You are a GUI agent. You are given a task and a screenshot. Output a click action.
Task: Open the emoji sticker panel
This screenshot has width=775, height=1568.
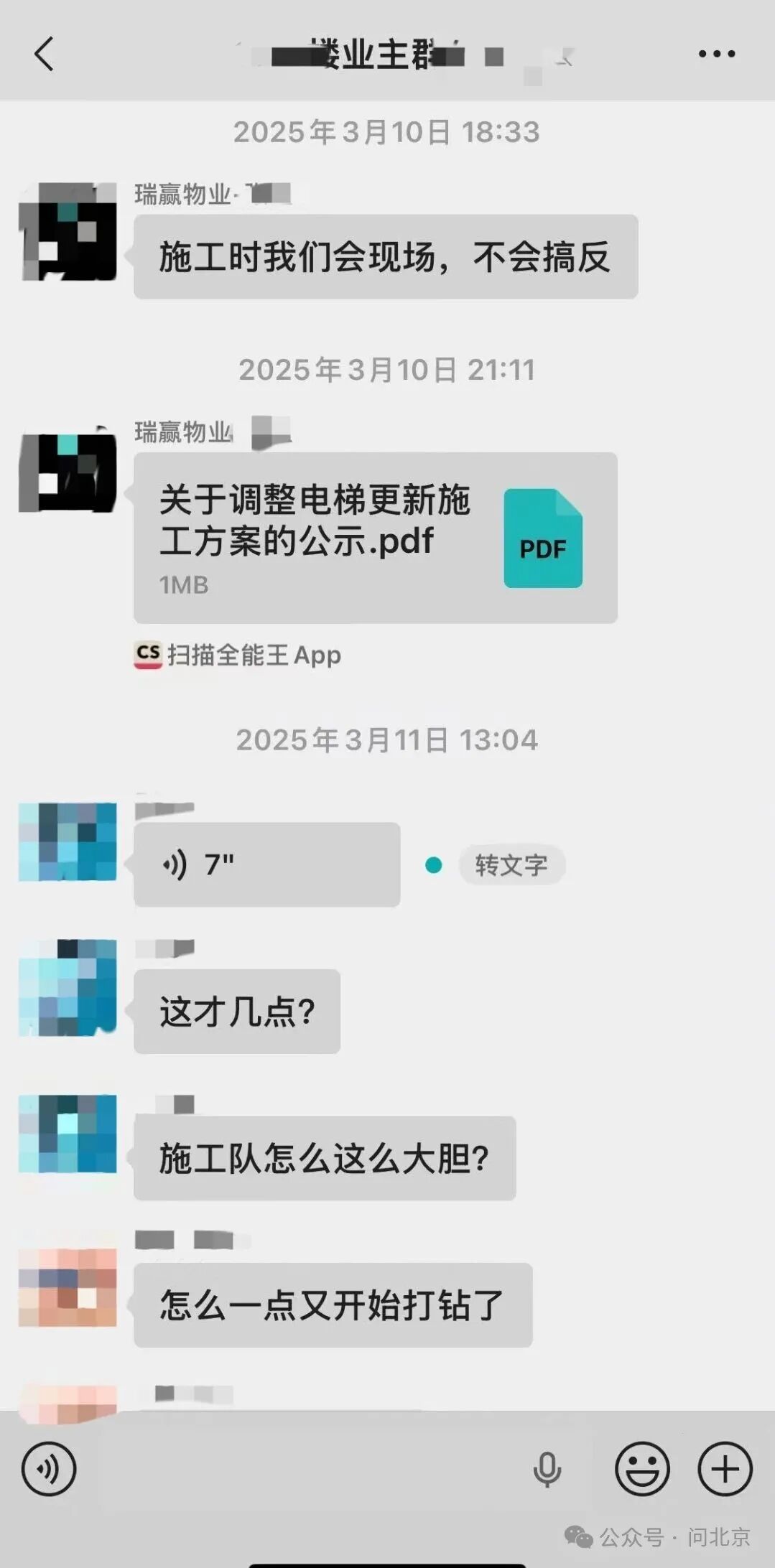click(642, 1469)
